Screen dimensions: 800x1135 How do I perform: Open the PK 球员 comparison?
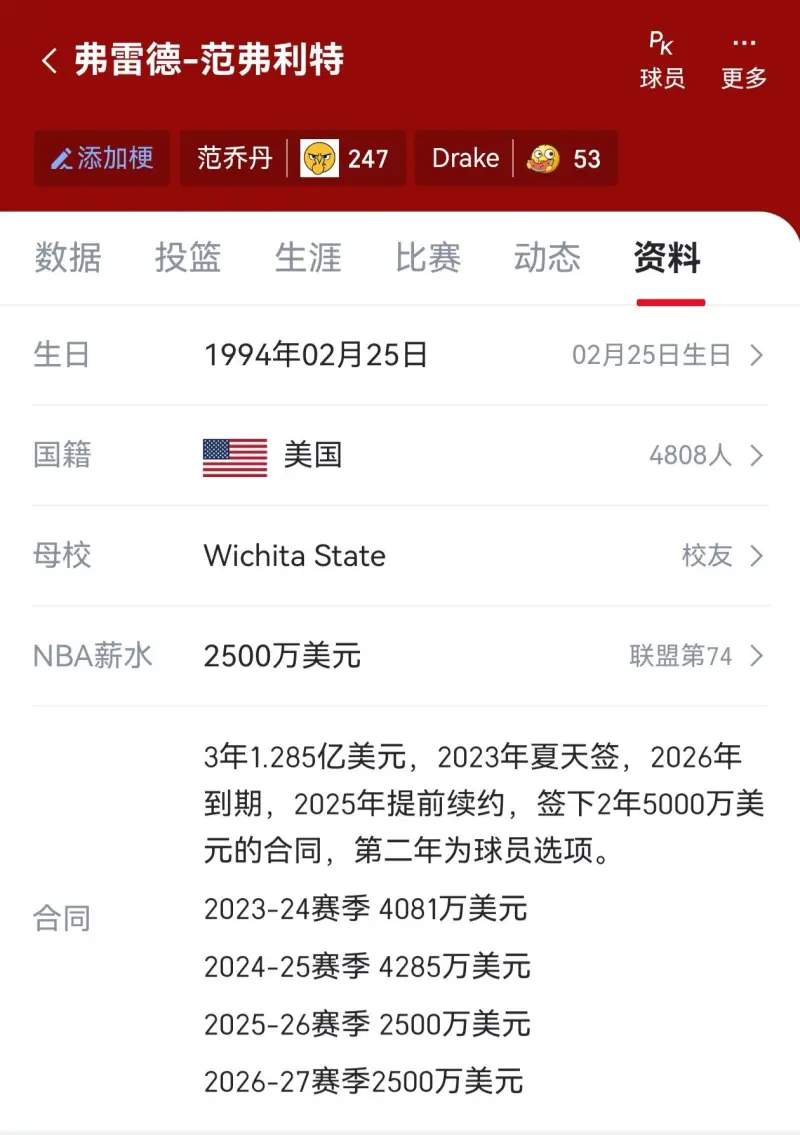point(662,60)
